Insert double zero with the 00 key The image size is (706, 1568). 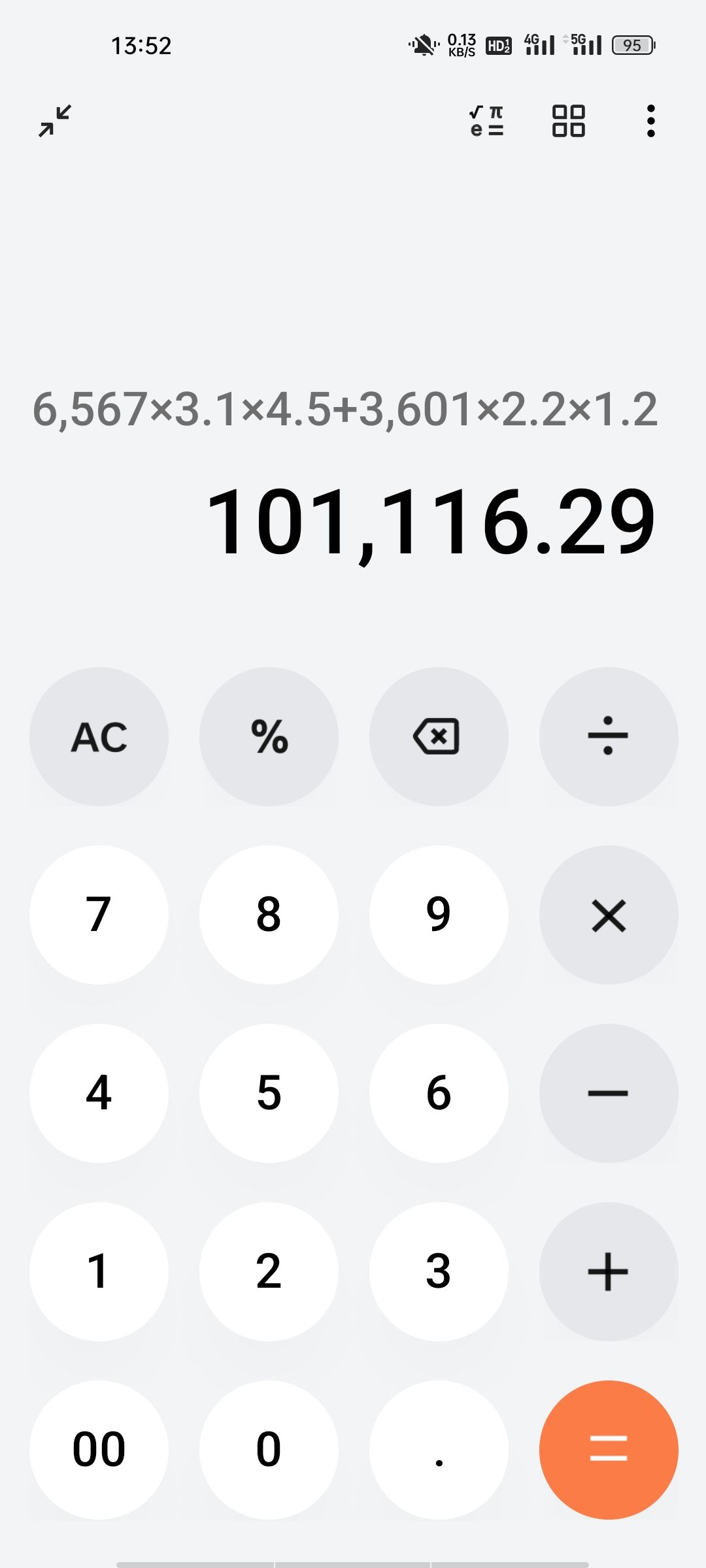pos(99,1450)
